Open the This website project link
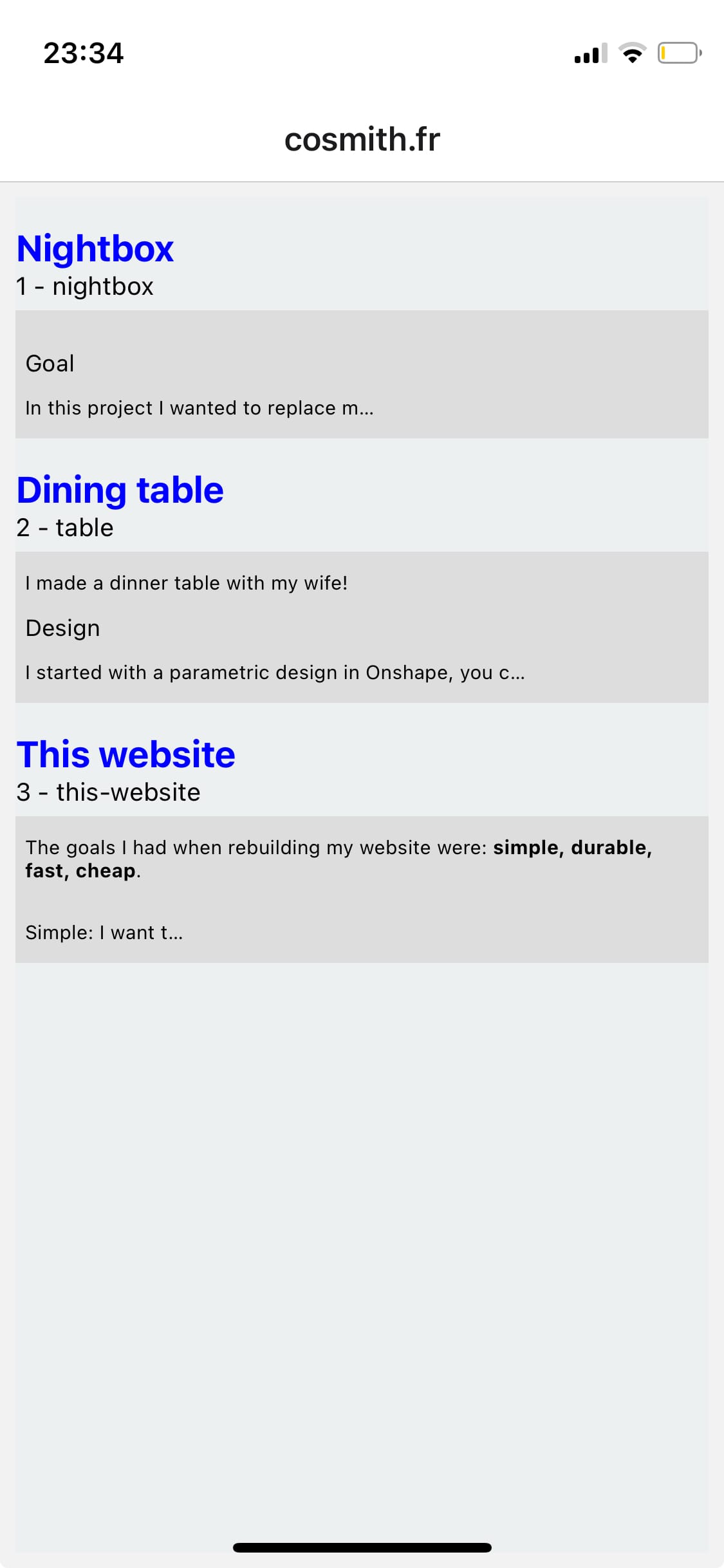This screenshot has width=724, height=1568. click(x=126, y=754)
